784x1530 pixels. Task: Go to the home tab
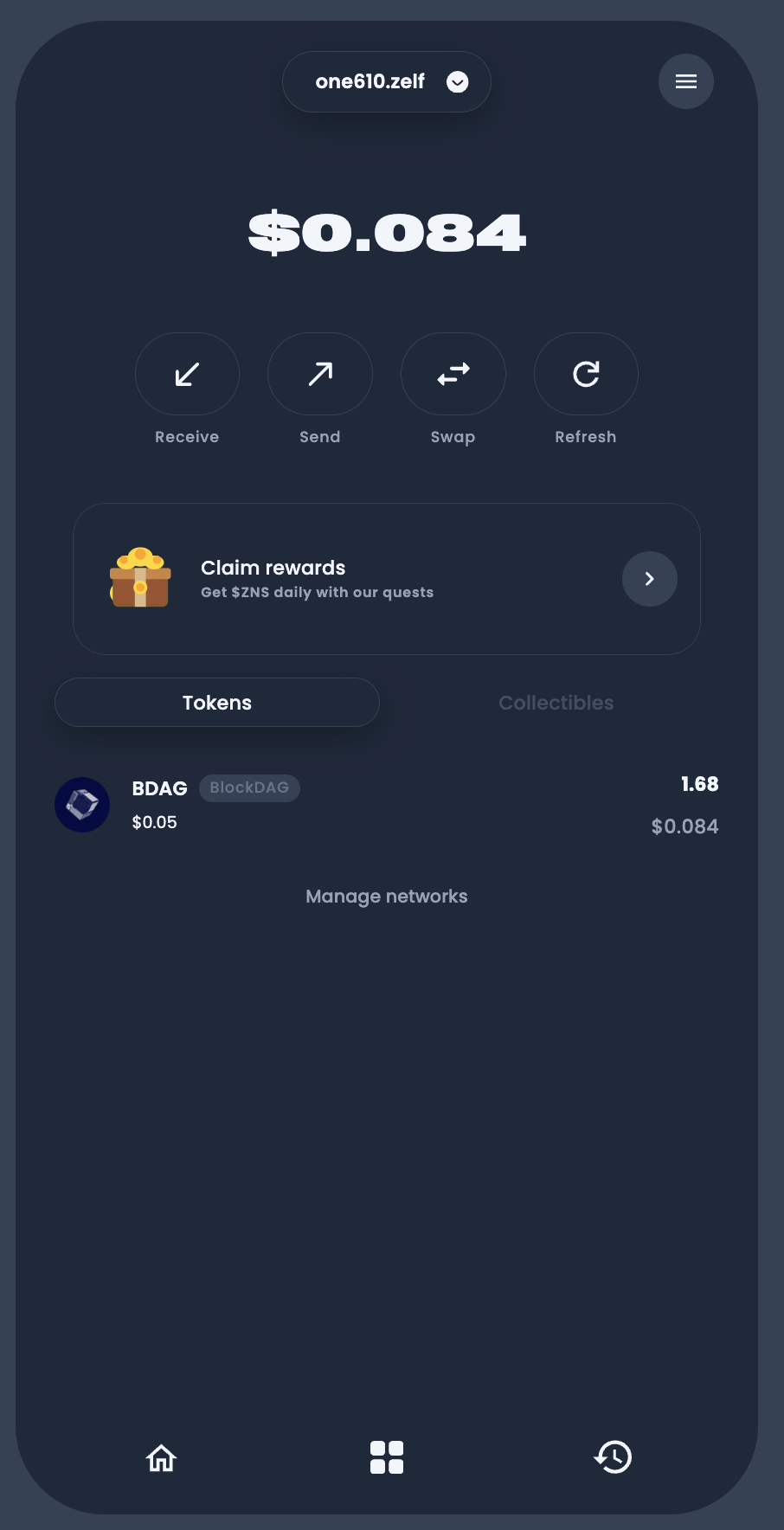(x=161, y=1457)
